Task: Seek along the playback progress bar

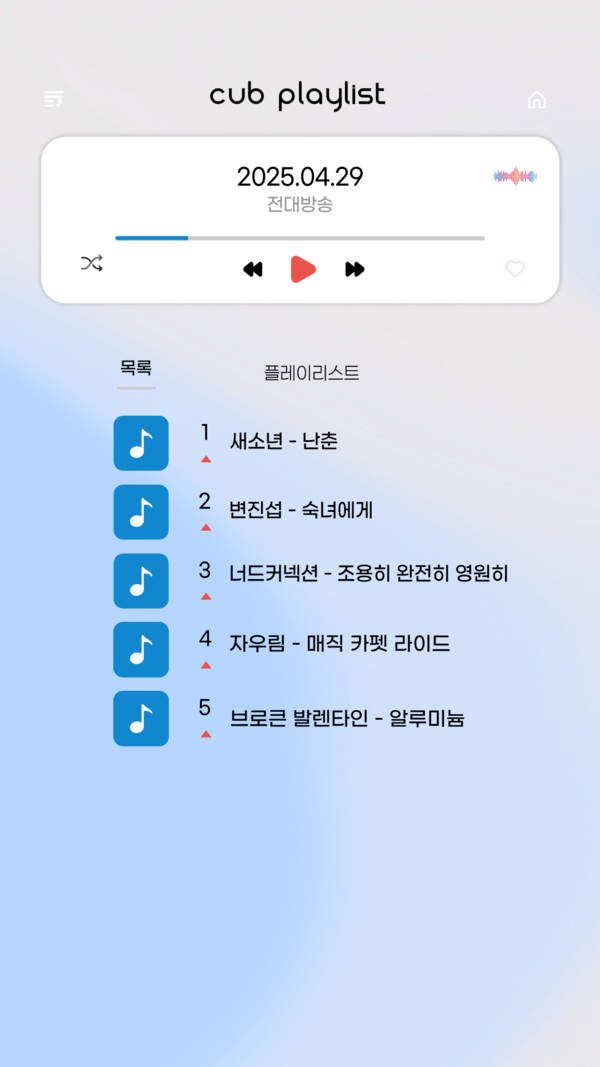Action: coord(300,238)
